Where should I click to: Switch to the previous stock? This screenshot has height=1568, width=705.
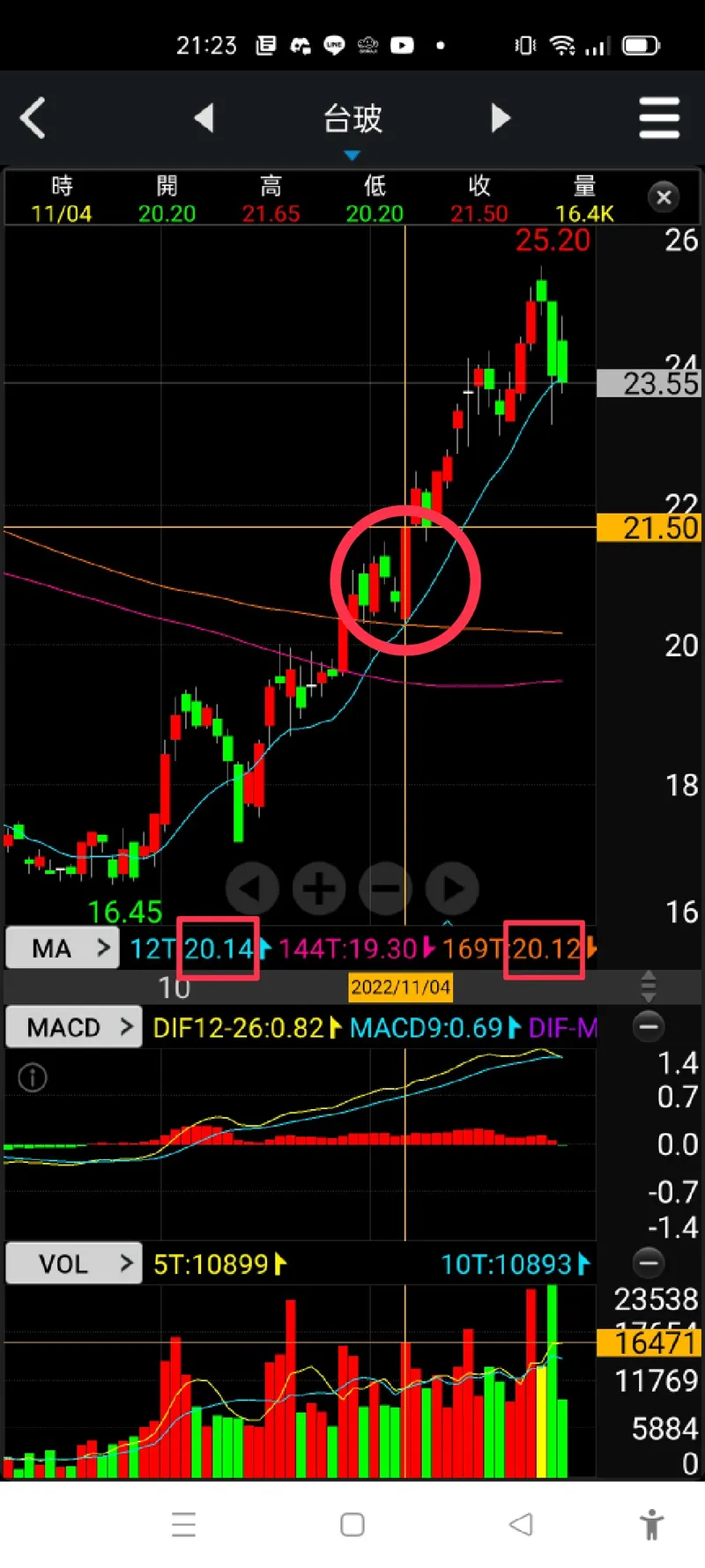tap(204, 117)
